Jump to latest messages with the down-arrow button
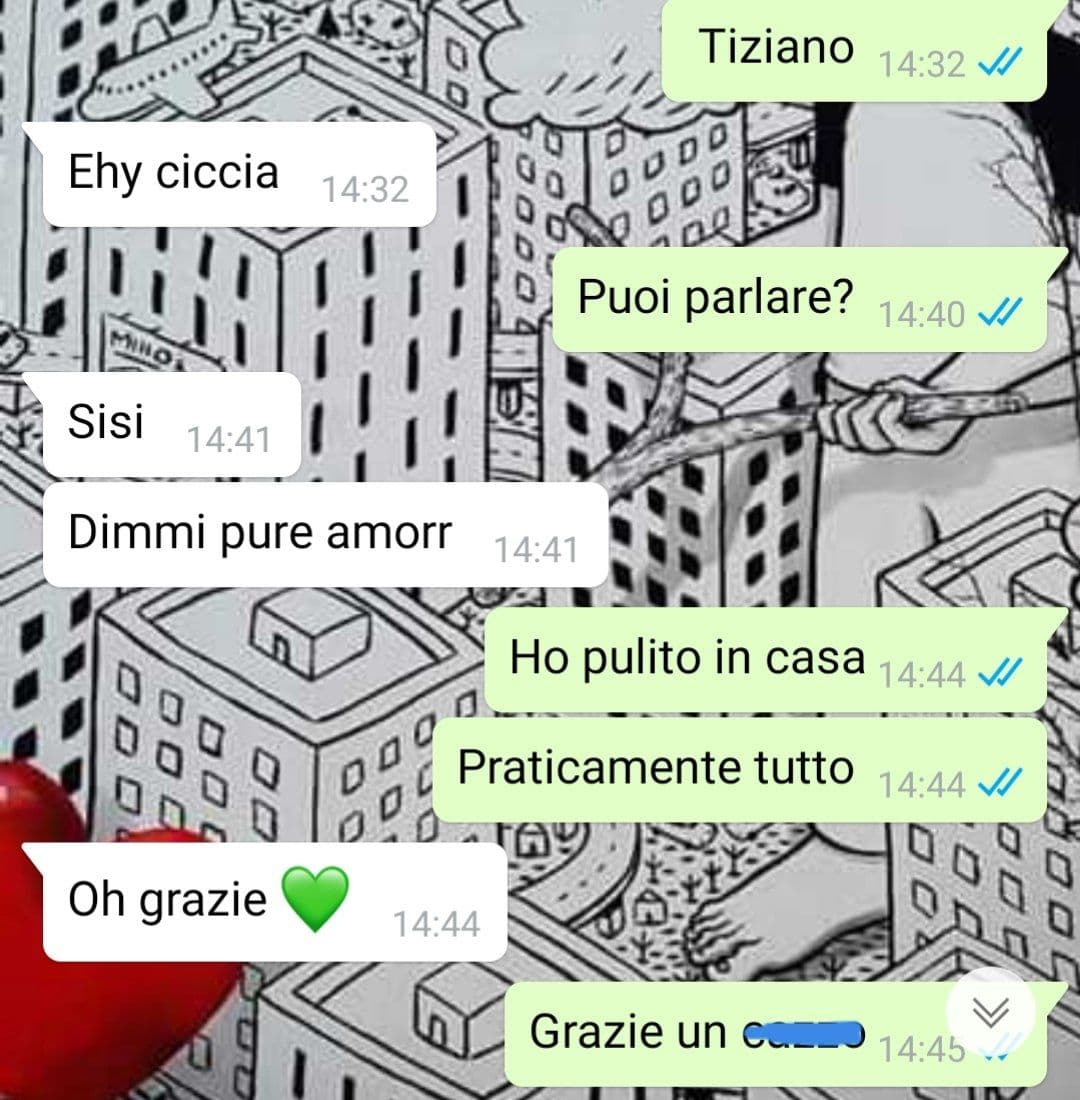Screen dimensions: 1080x1100 (x=990, y=1014)
